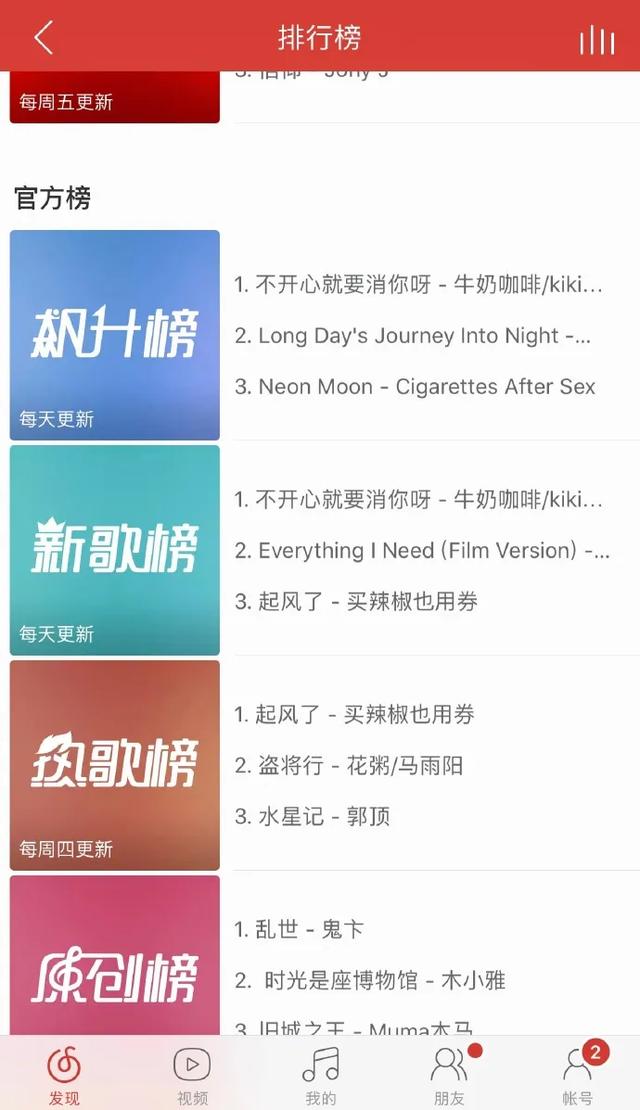Open the 热歌榜 chart card

(115, 765)
